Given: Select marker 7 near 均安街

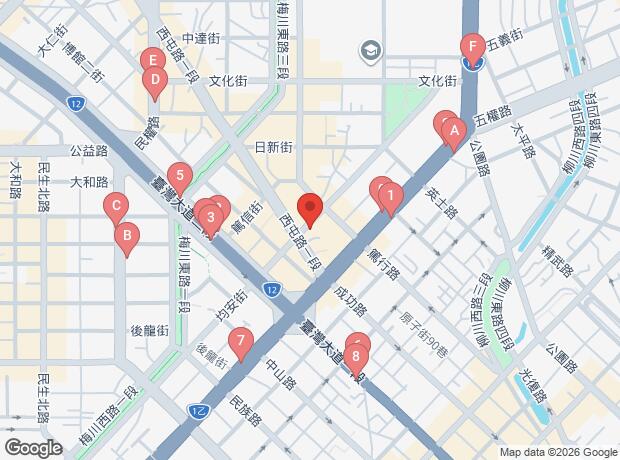Looking at the screenshot, I should click(x=239, y=342).
